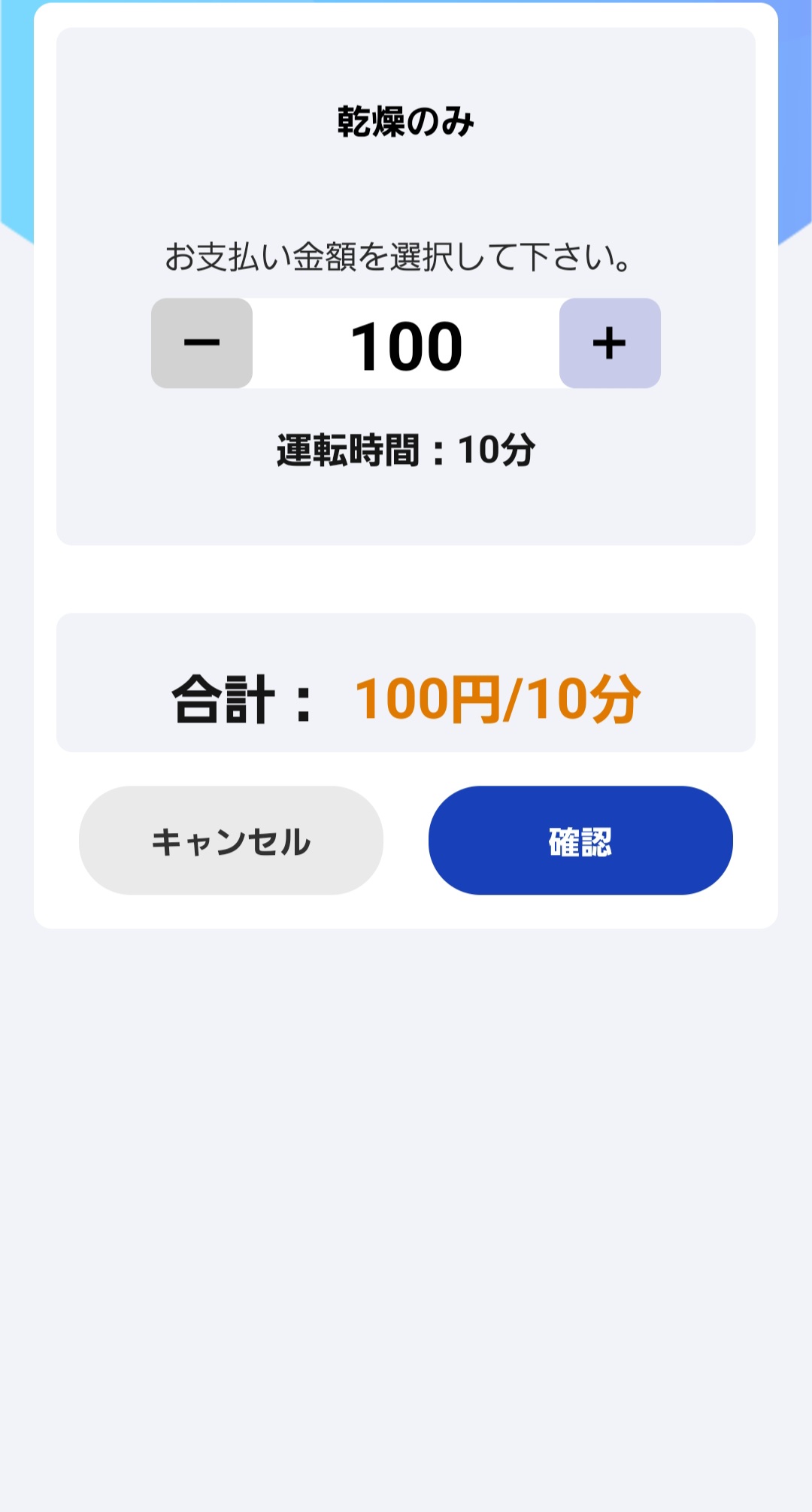This screenshot has width=812, height=1512.
Task: Tap the 確認 confirm button
Action: [x=580, y=840]
